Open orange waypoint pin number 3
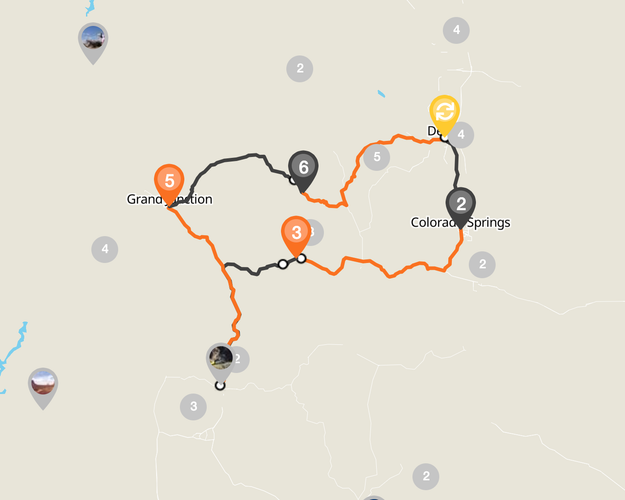This screenshot has height=500, width=625. pyautogui.click(x=295, y=234)
